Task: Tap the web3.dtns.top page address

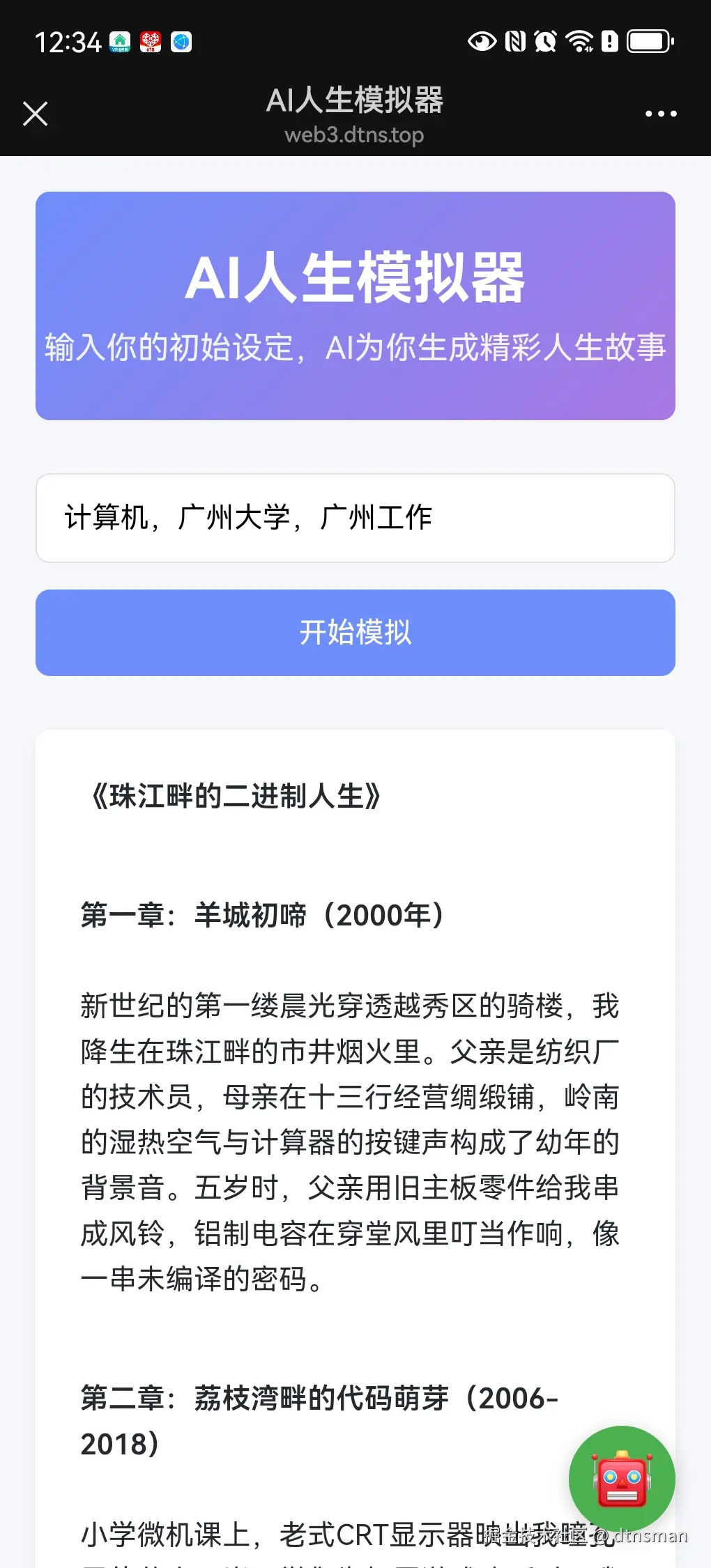Action: click(355, 135)
